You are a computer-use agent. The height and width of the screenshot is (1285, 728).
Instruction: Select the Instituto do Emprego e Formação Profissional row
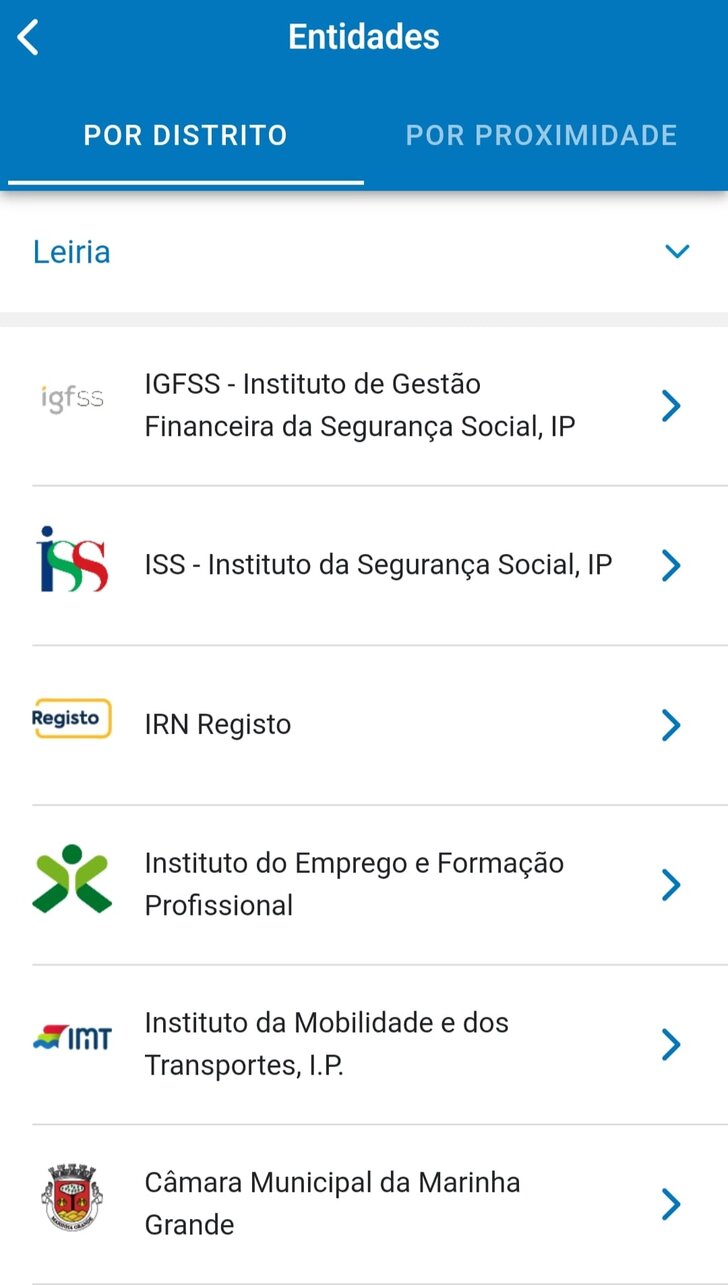pos(354,883)
